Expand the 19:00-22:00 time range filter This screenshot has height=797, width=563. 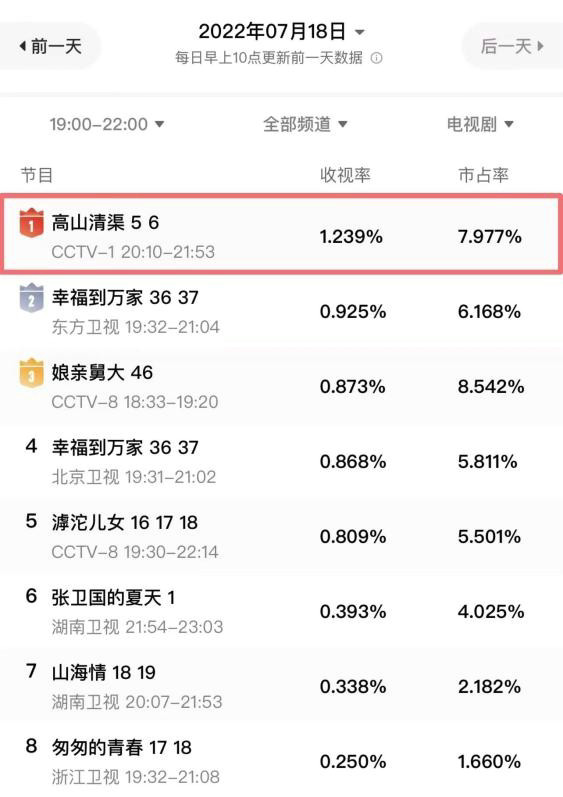pyautogui.click(x=107, y=124)
